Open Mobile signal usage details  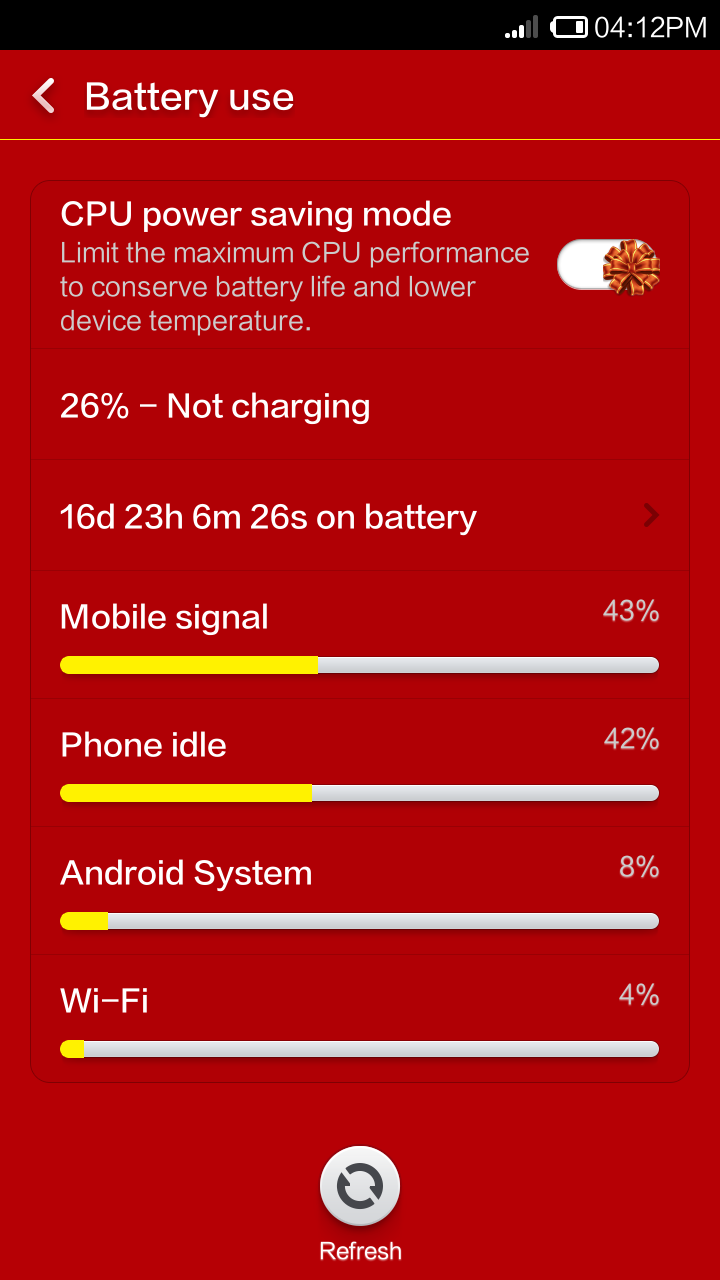tap(360, 635)
